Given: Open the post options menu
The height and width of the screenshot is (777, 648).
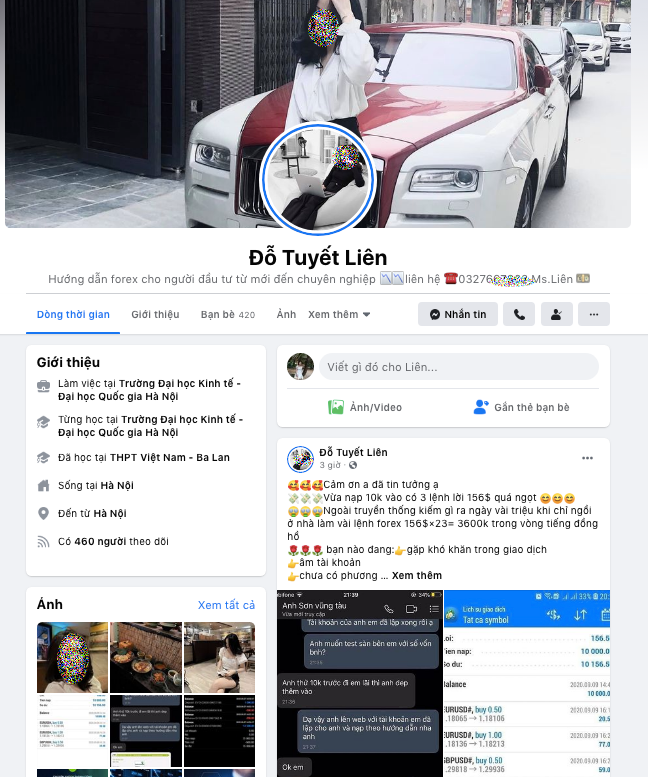Looking at the screenshot, I should (588, 458).
